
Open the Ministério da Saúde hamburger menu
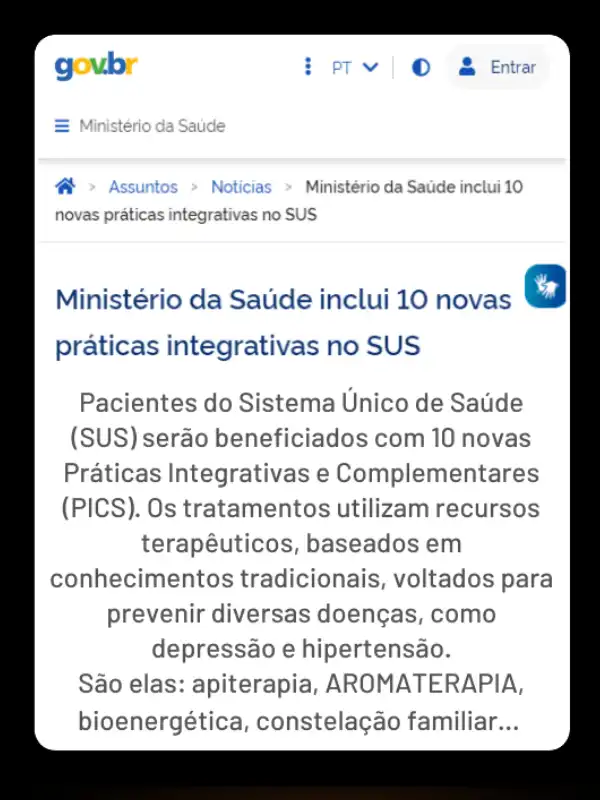pyautogui.click(x=62, y=126)
